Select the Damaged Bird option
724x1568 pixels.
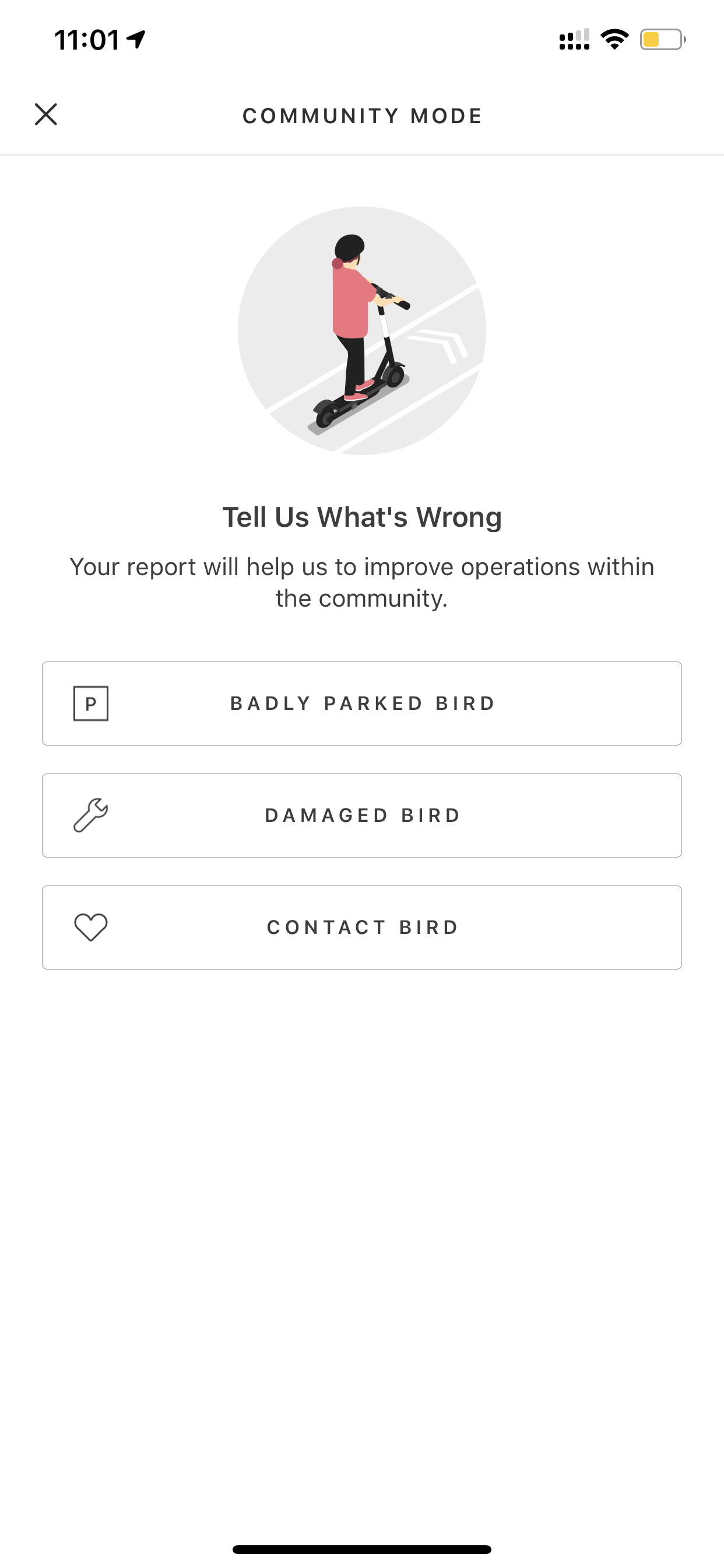tap(362, 815)
